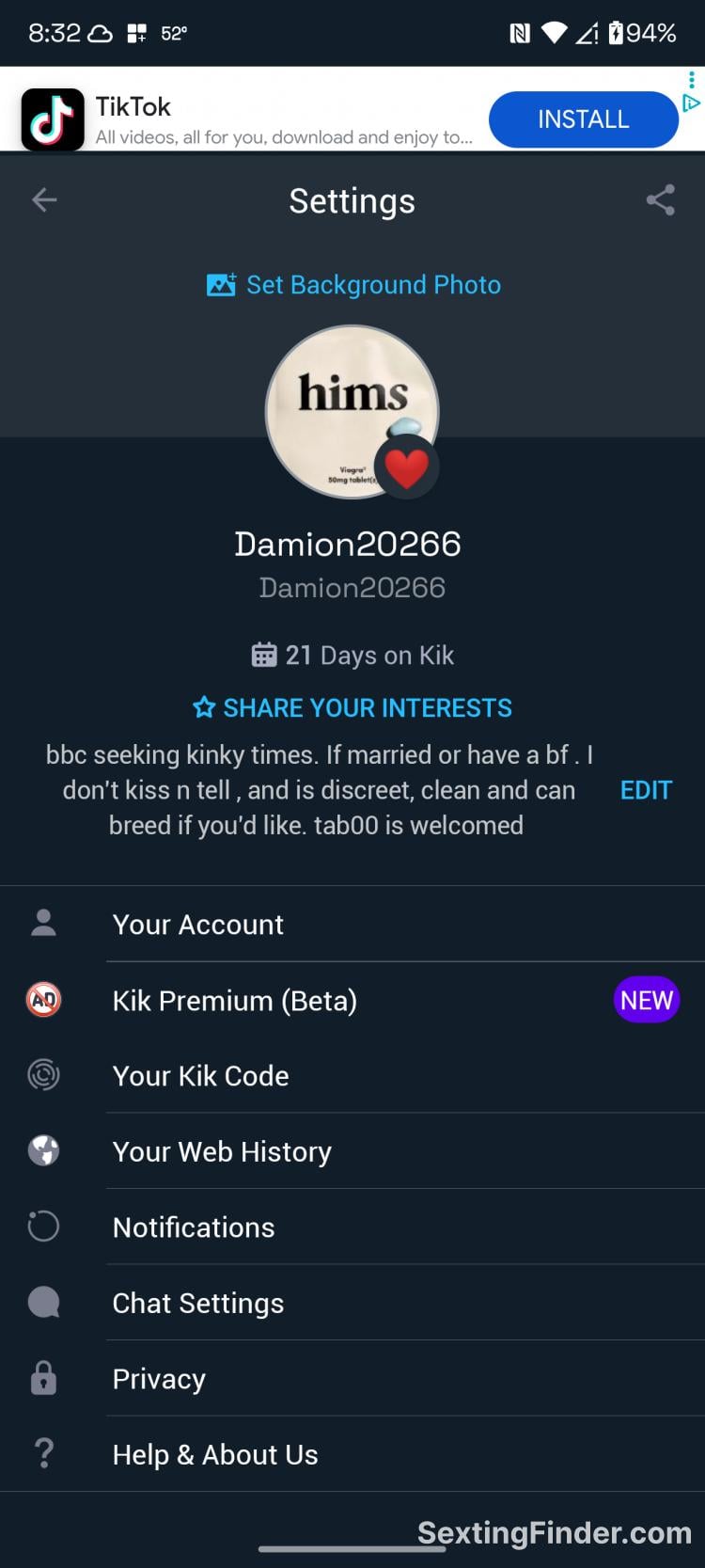Change the profile picture
Screen dimensions: 705x1568
click(x=352, y=411)
